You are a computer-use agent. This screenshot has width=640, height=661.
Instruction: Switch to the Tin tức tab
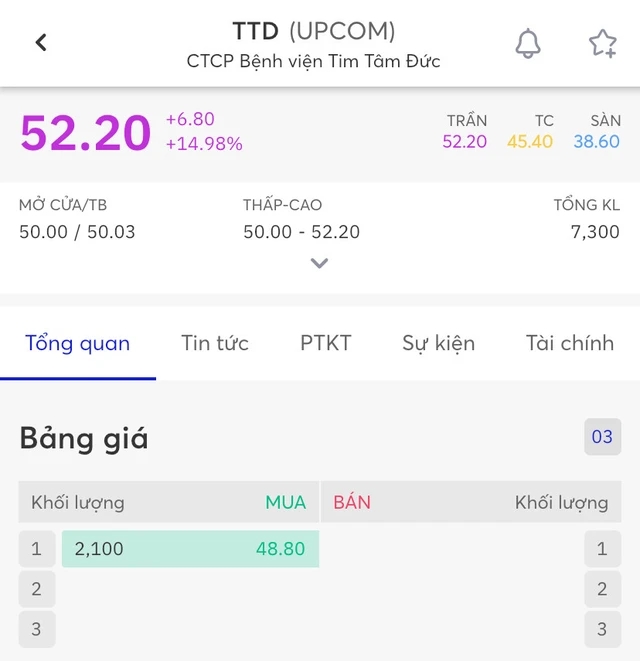tap(215, 343)
